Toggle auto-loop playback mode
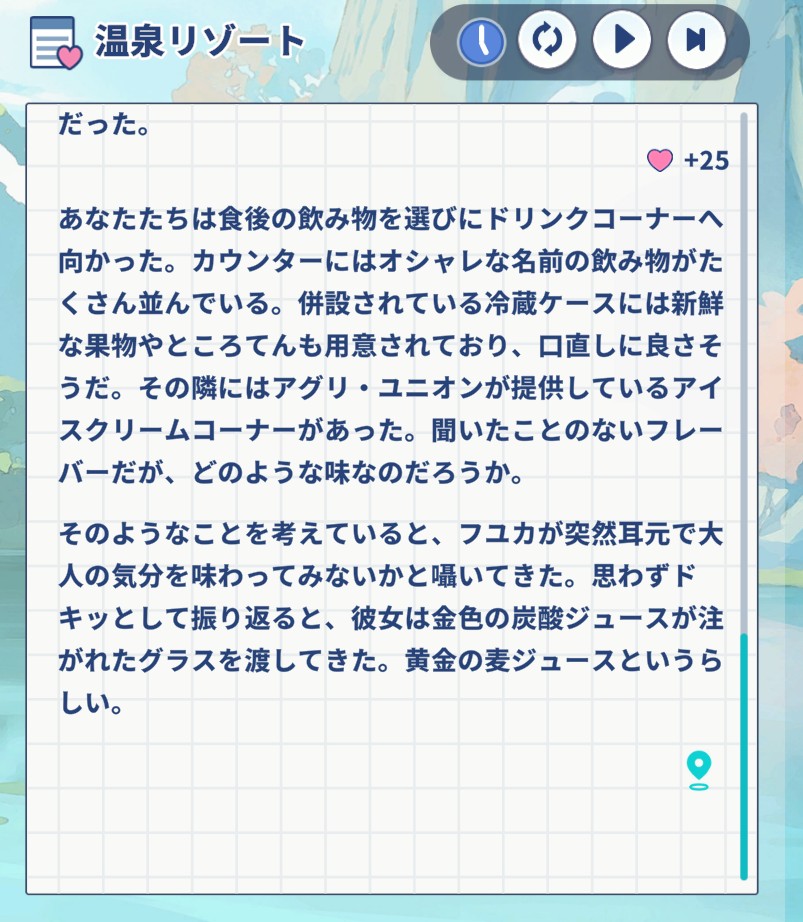 547,41
